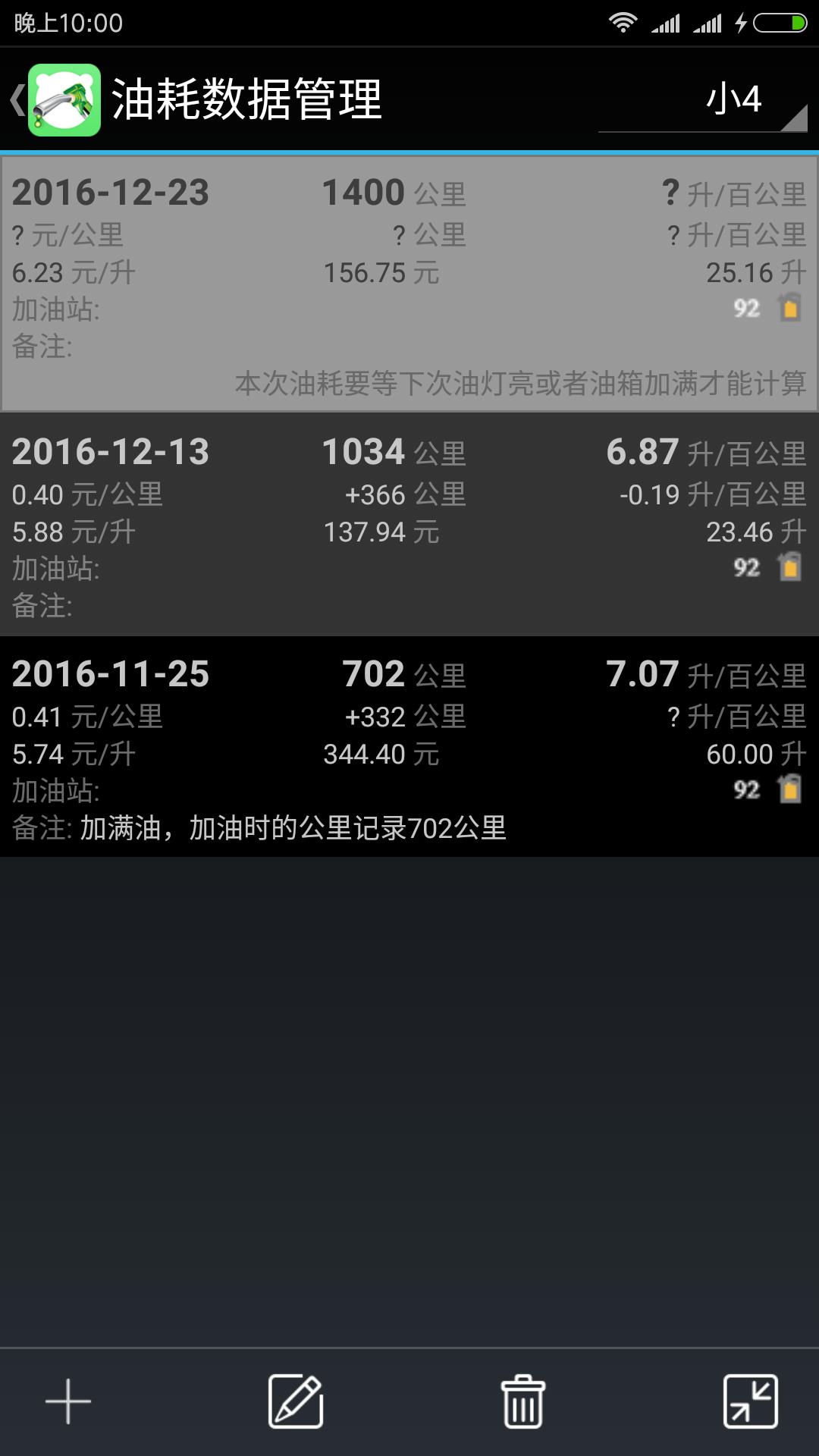The width and height of the screenshot is (819, 1456).
Task: Tap the delete record trash icon
Action: coord(522,1401)
